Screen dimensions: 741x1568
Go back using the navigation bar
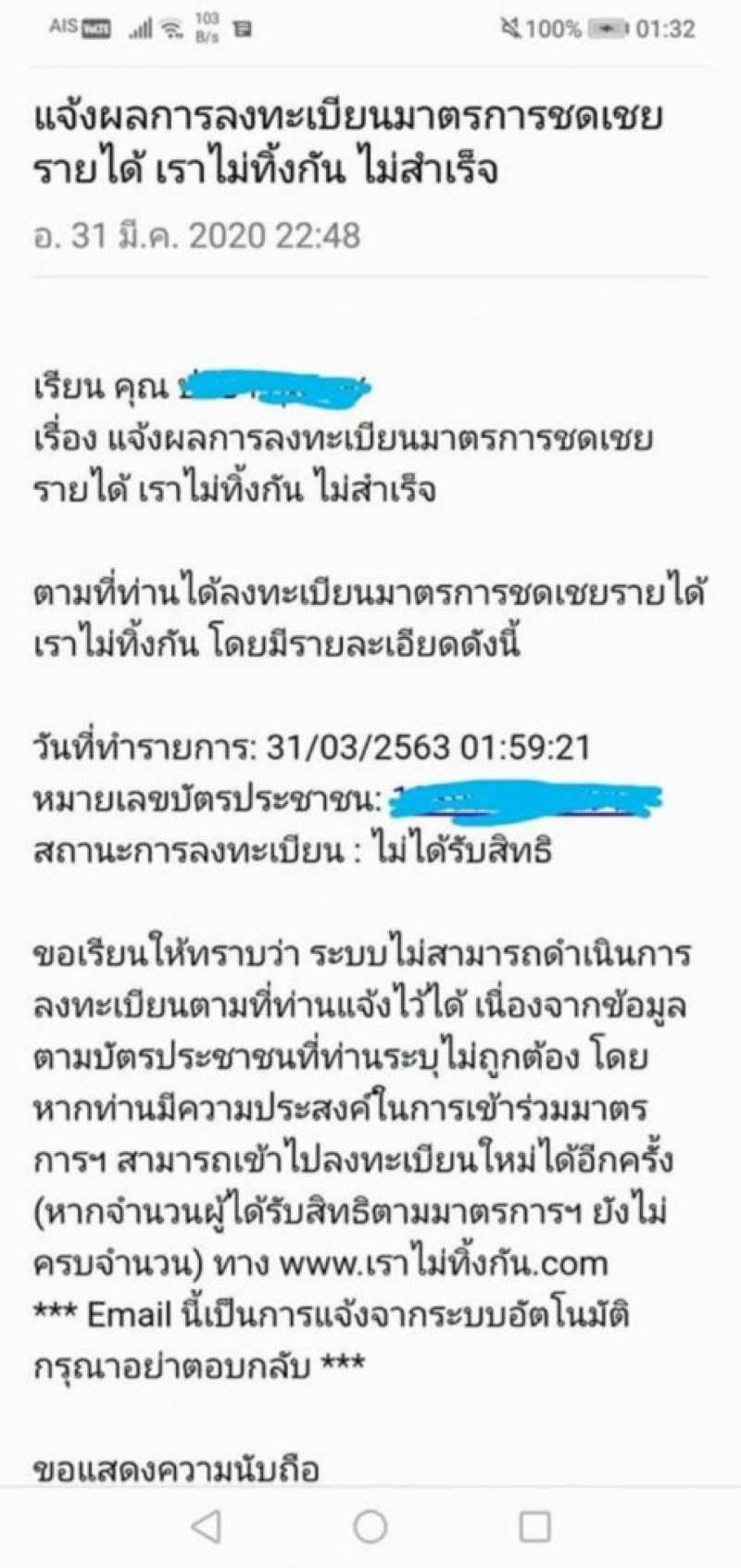(x=207, y=1525)
